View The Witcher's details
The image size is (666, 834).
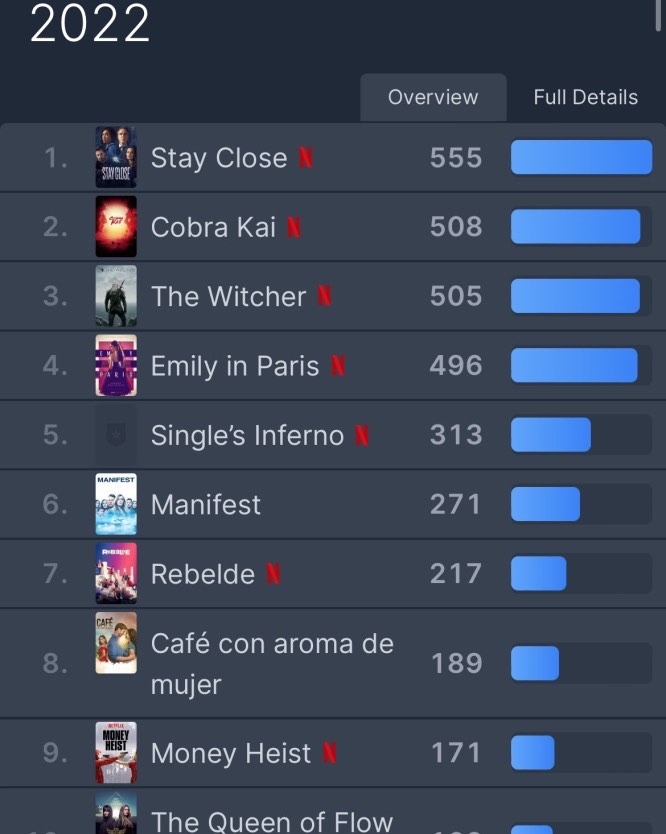tap(228, 297)
